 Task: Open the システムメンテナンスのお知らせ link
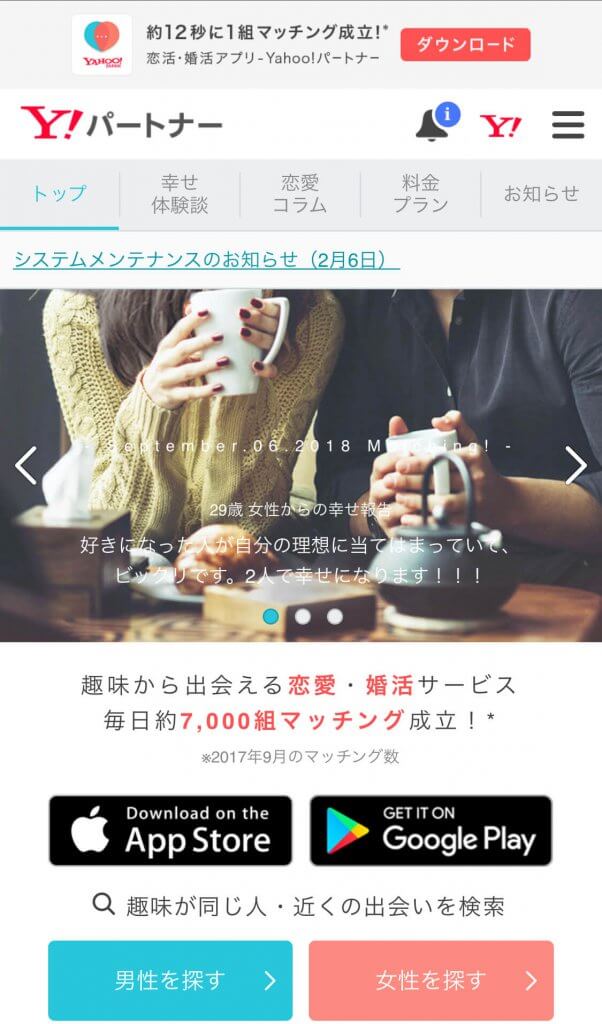pyautogui.click(x=206, y=260)
